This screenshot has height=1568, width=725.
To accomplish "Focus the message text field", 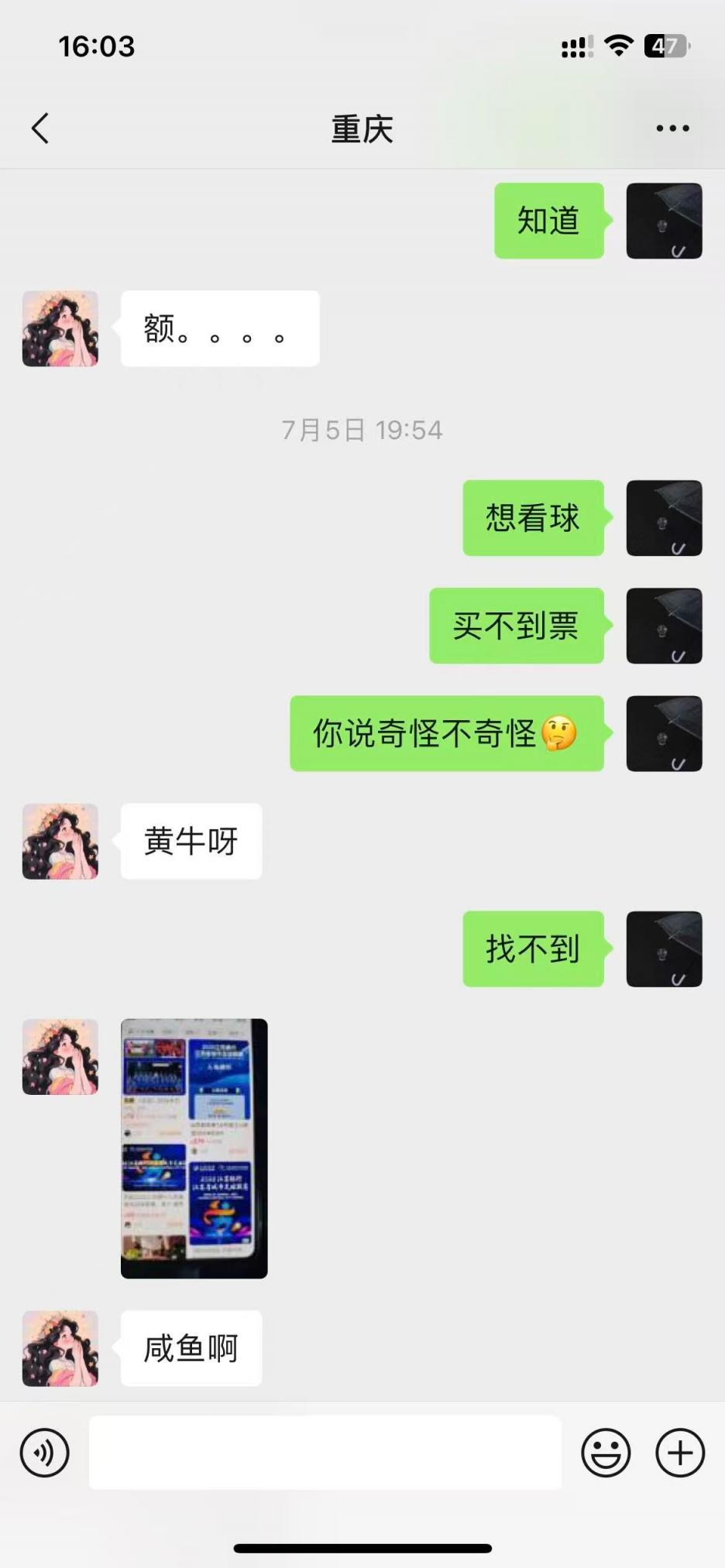I will tap(325, 1453).
